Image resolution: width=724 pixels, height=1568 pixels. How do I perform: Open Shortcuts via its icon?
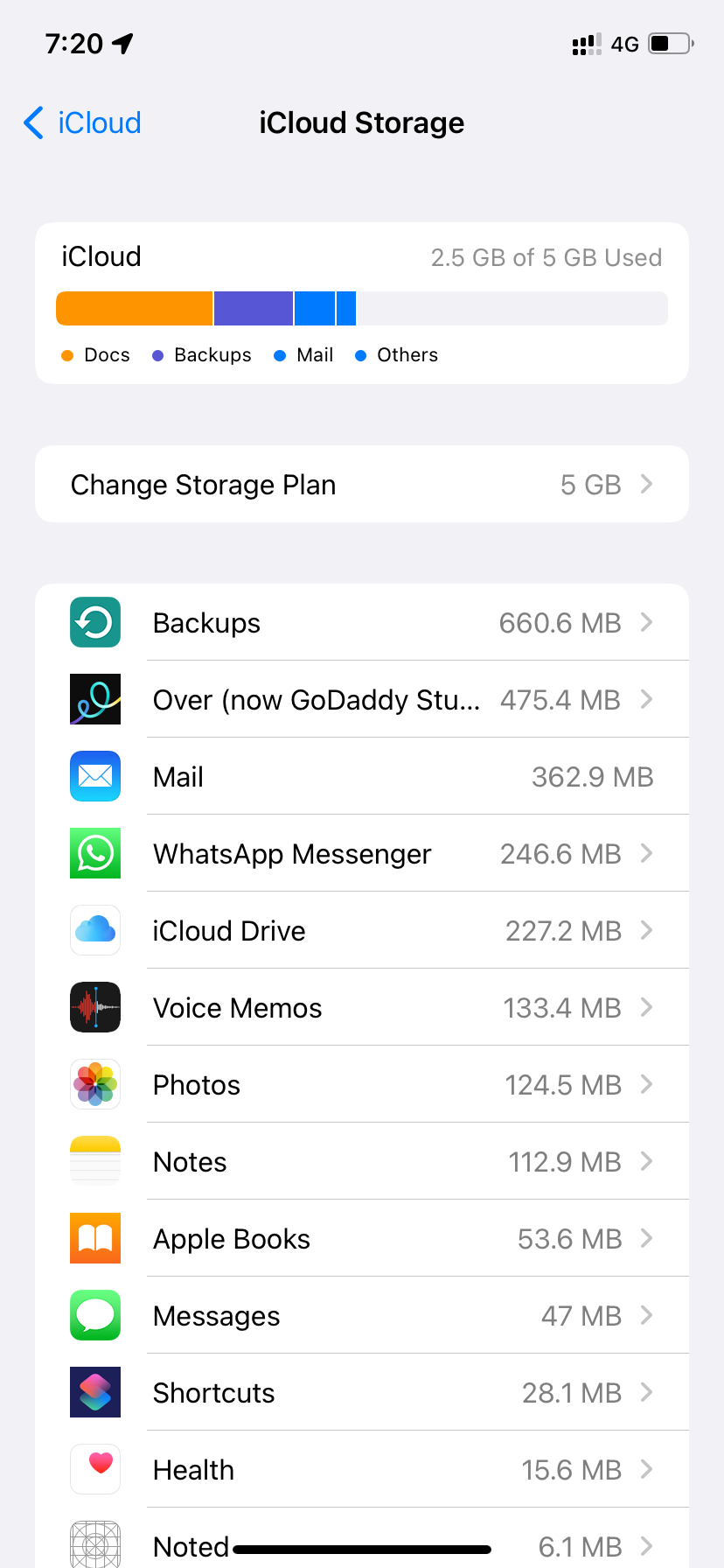[x=94, y=1392]
